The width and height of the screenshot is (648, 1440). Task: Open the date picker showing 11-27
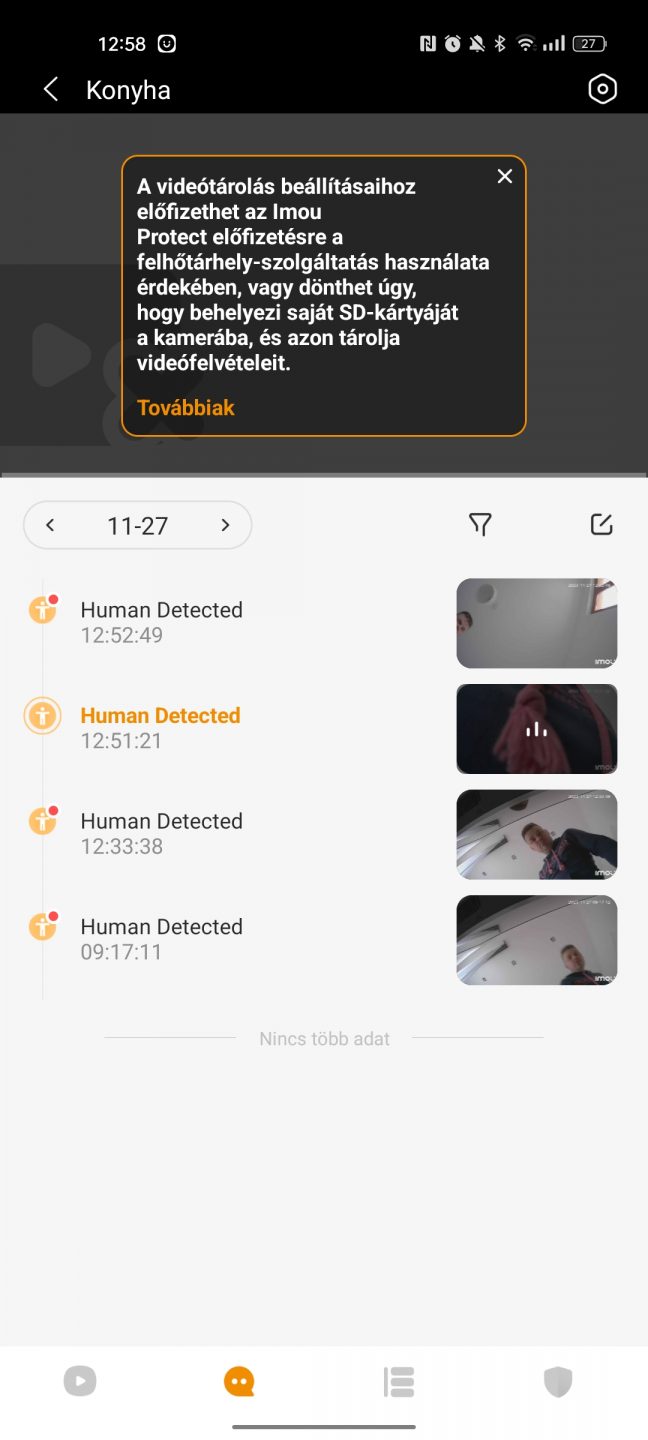coord(138,525)
